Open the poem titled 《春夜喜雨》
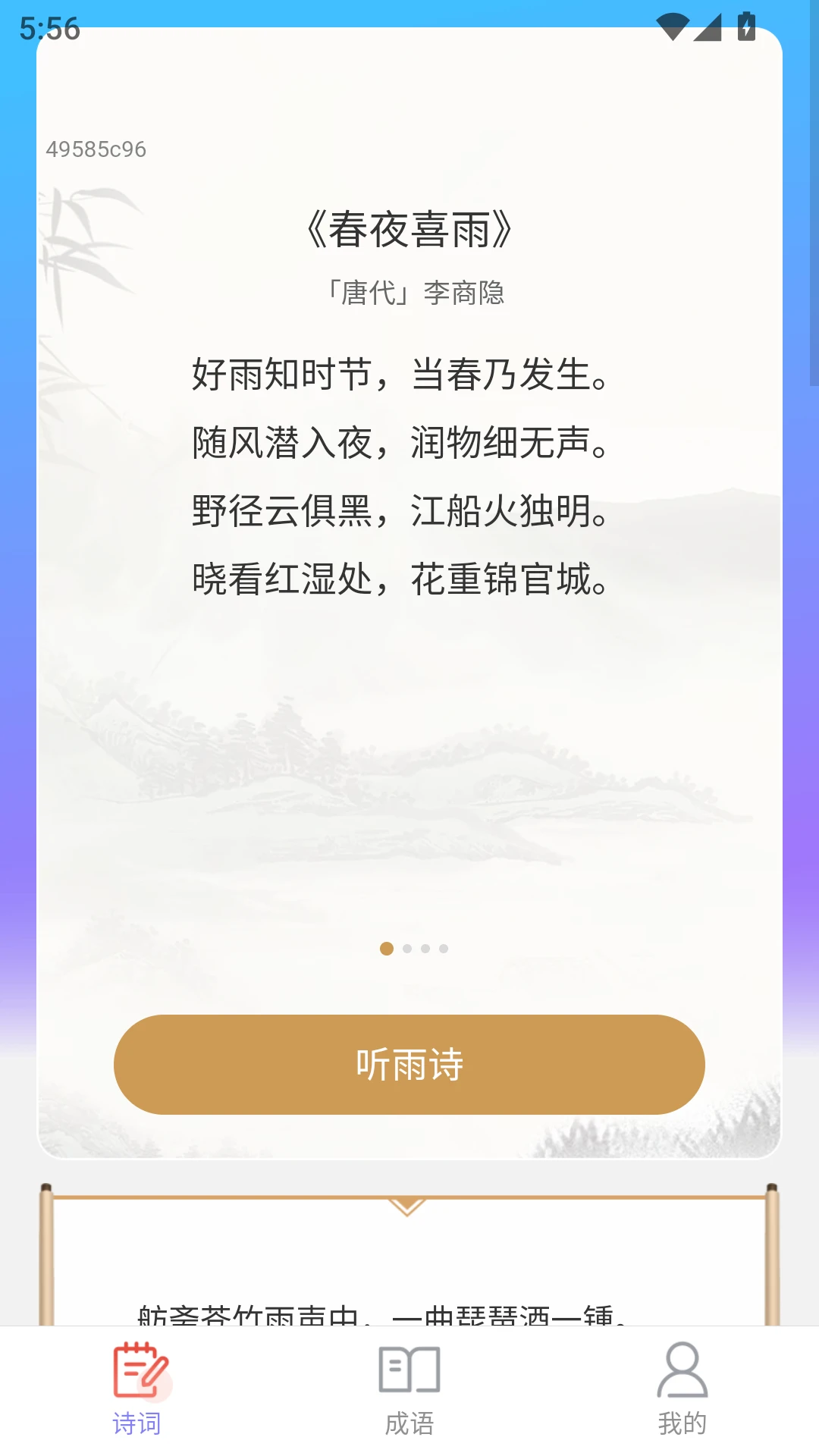819x1456 pixels. [409, 229]
